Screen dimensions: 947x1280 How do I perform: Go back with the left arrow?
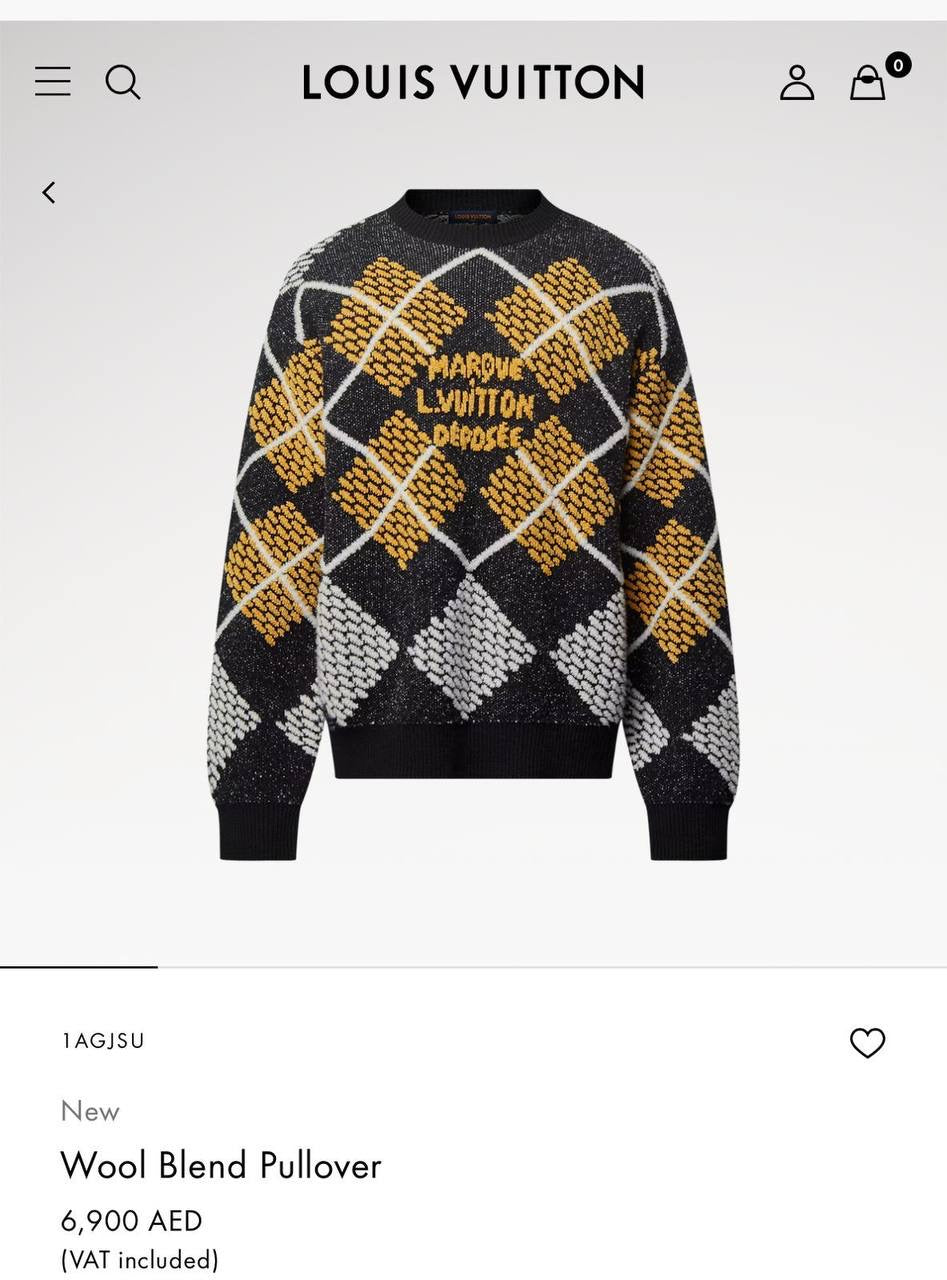pos(49,192)
